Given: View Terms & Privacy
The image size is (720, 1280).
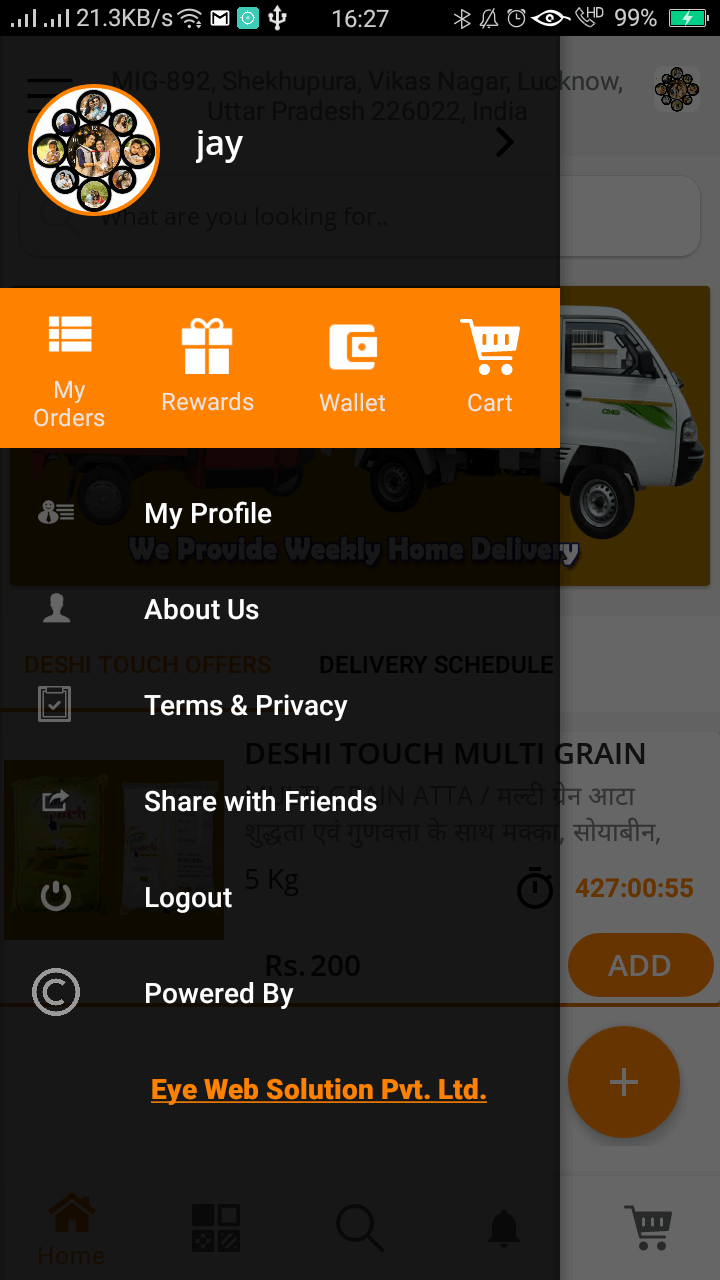Looking at the screenshot, I should point(245,706).
